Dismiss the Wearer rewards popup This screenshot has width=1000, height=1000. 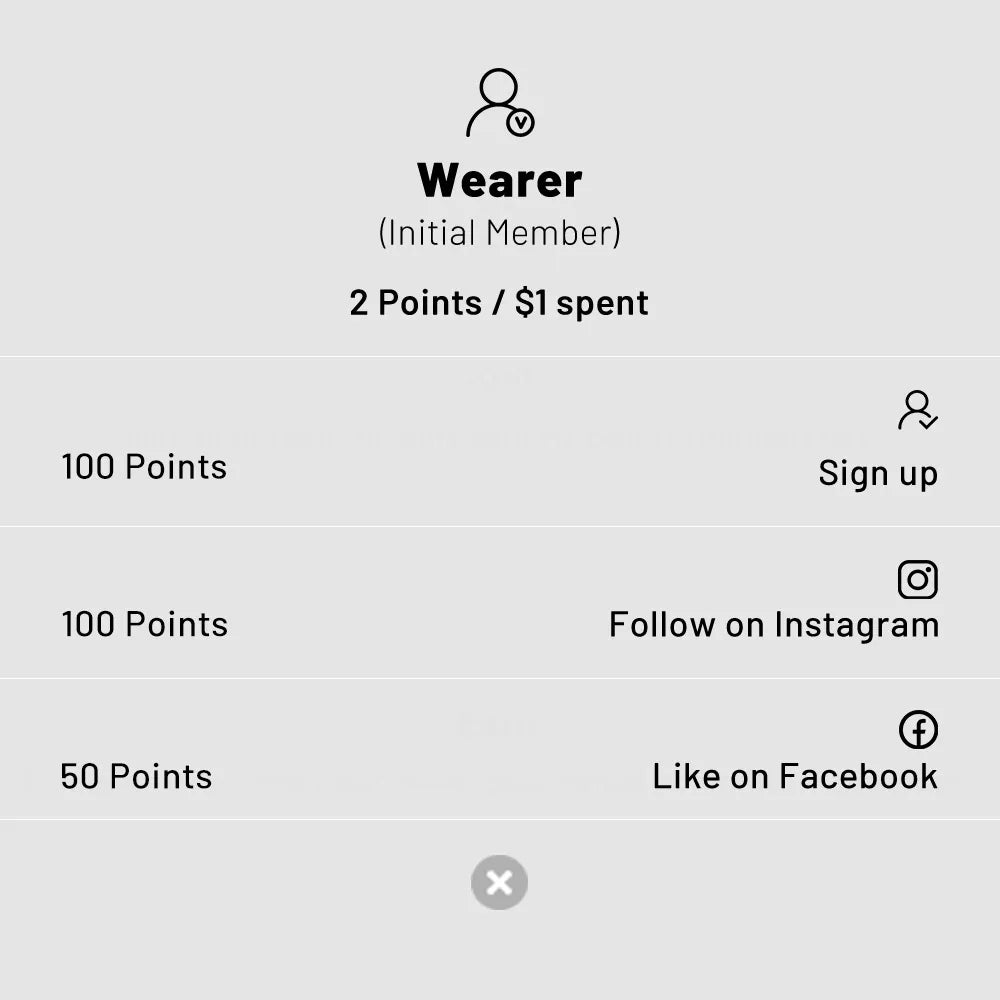pyautogui.click(x=499, y=882)
